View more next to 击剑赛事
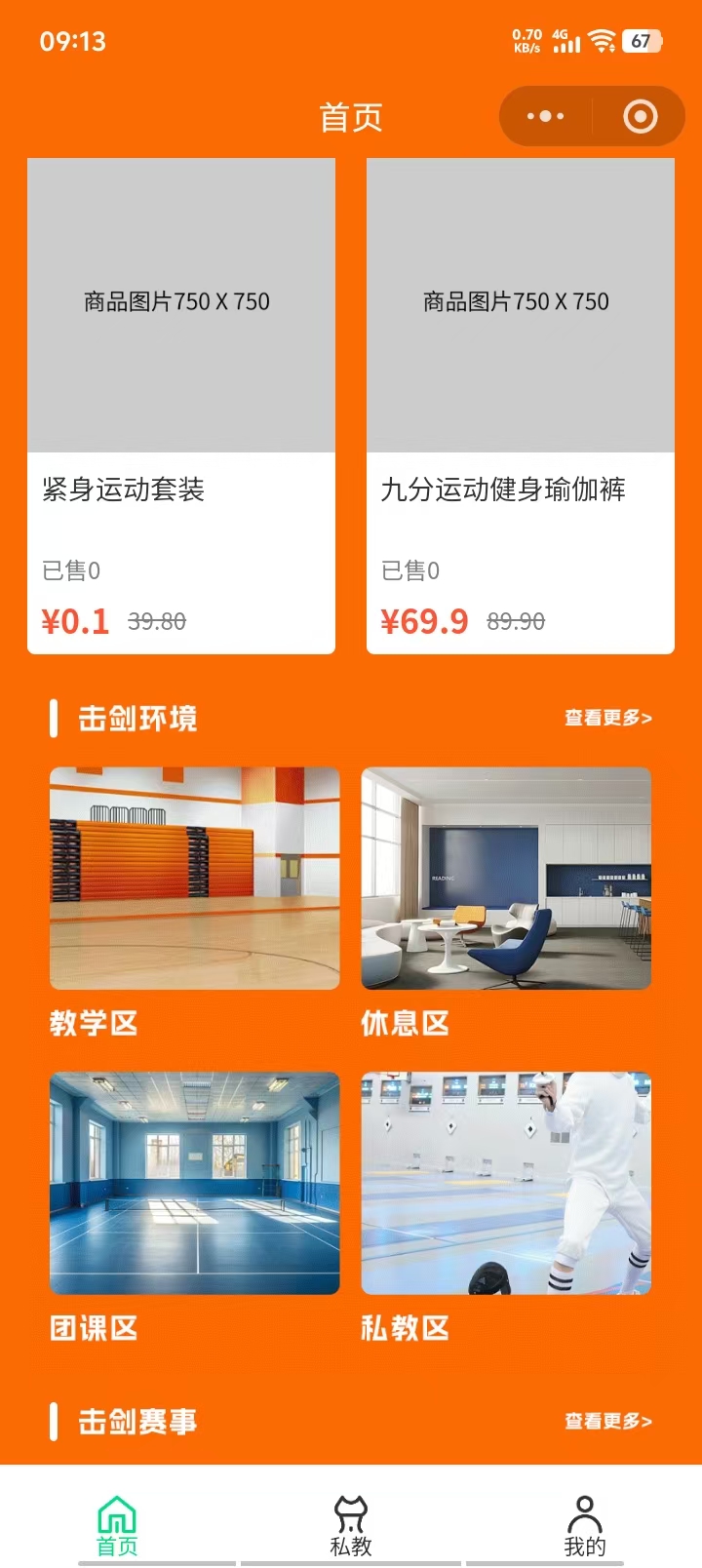Image resolution: width=702 pixels, height=1568 pixels. pos(607,1421)
